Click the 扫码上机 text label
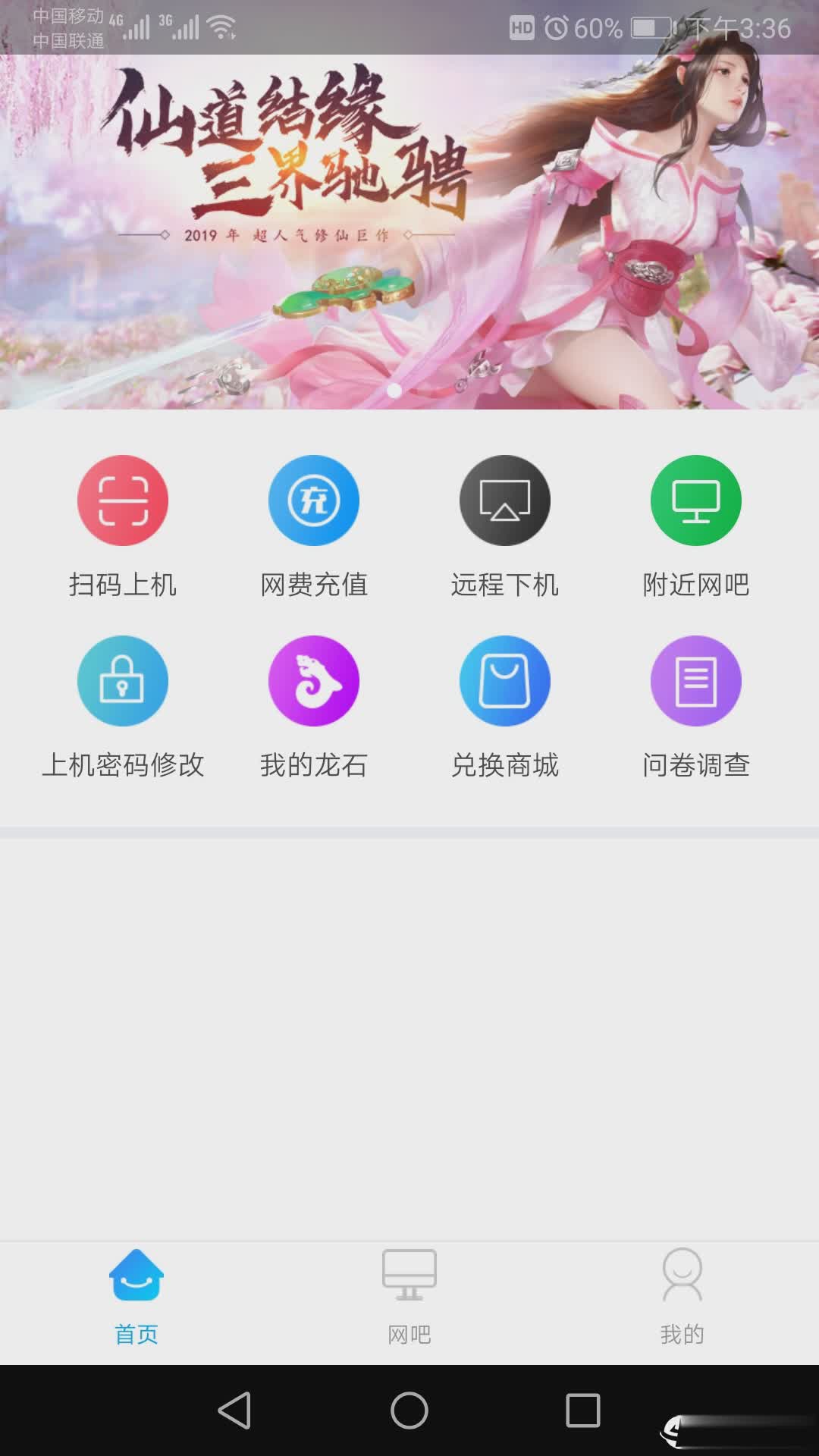819x1456 pixels. pos(123,585)
